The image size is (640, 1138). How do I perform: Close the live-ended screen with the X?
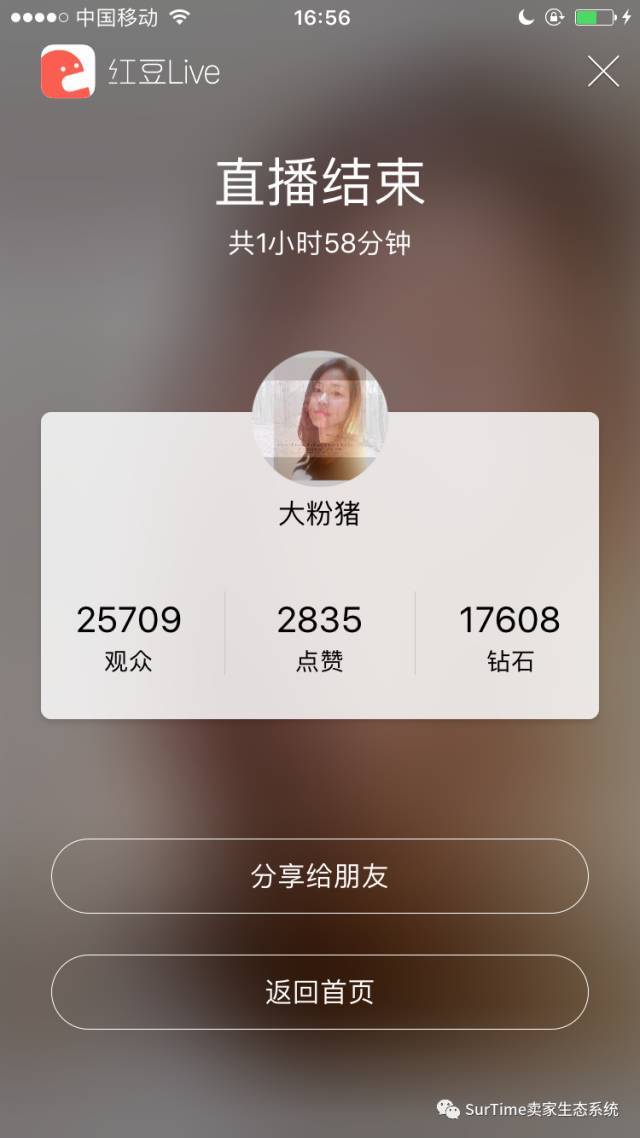coord(603,71)
